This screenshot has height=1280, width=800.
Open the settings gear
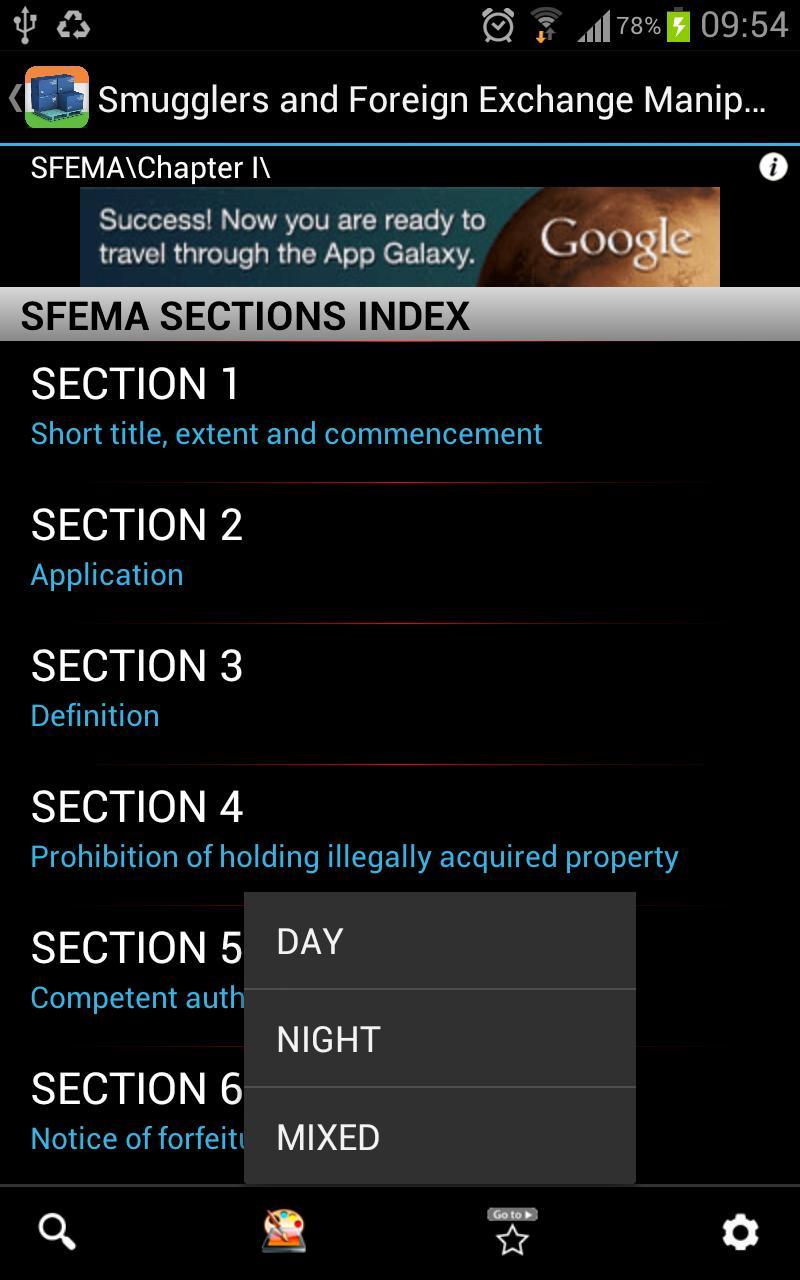pos(740,1232)
